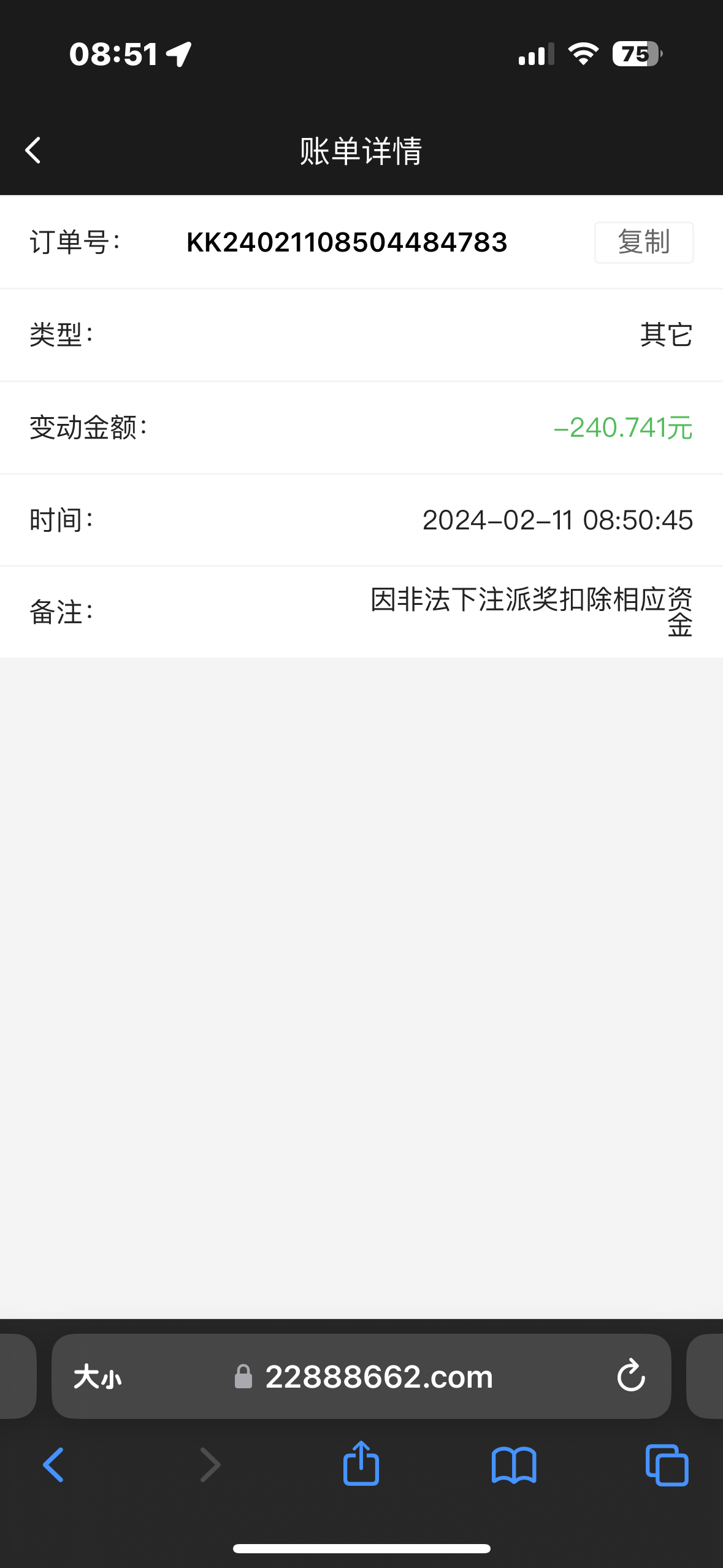Open Safari bookmarks
The width and height of the screenshot is (723, 1568).
514,1465
